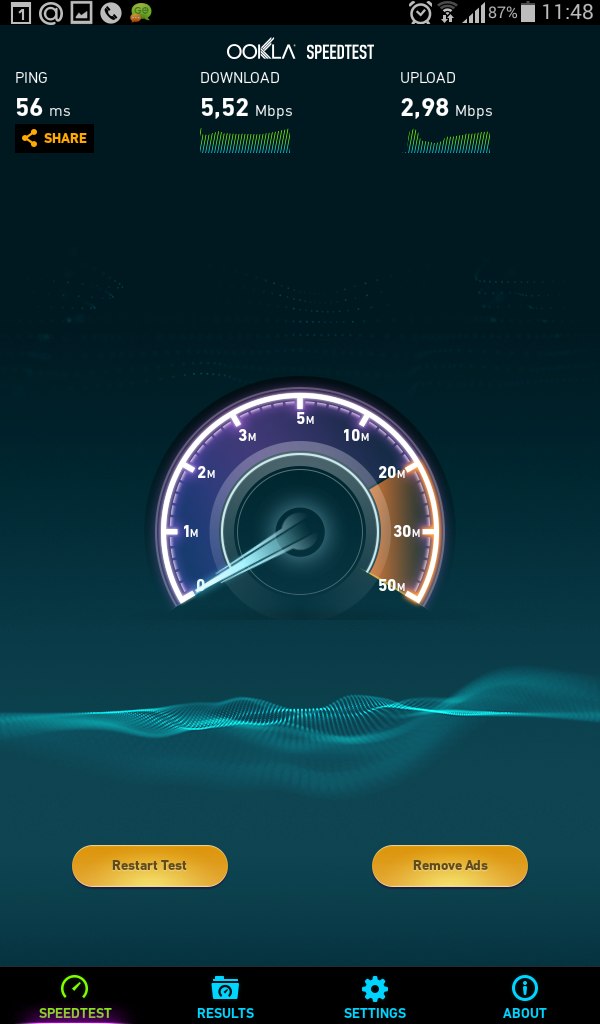Select the Speedtest tab
Viewport: 600px width, 1024px height.
point(75,996)
